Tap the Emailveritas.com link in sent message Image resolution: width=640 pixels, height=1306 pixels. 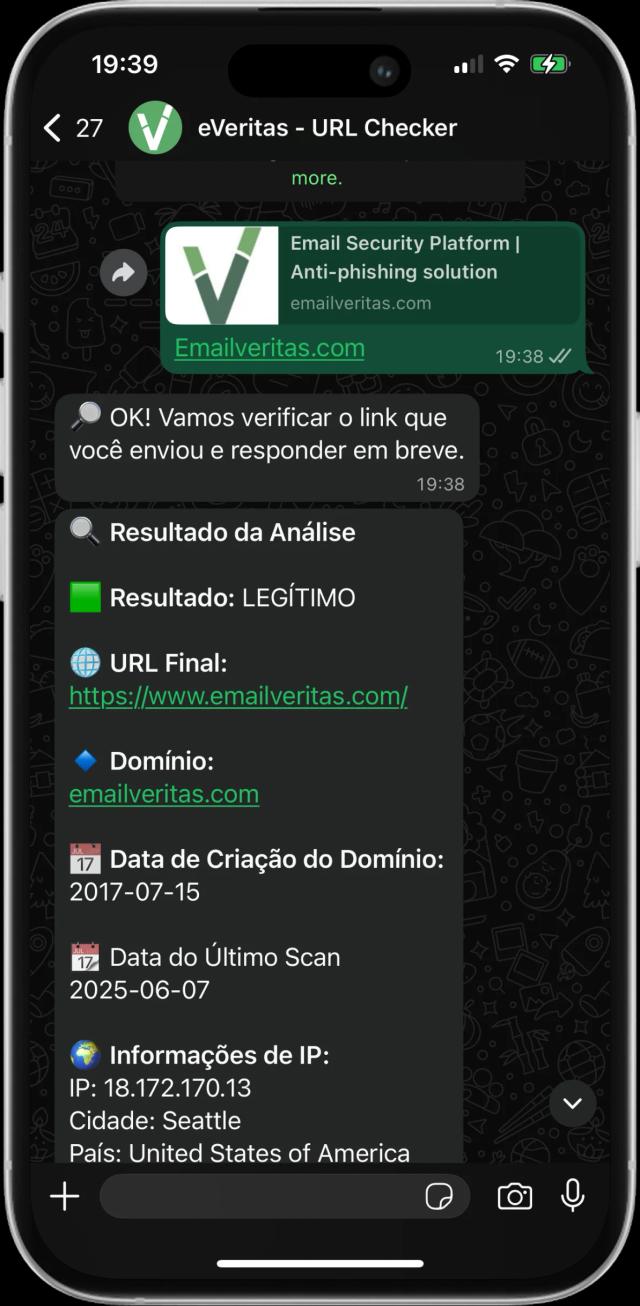pos(269,348)
